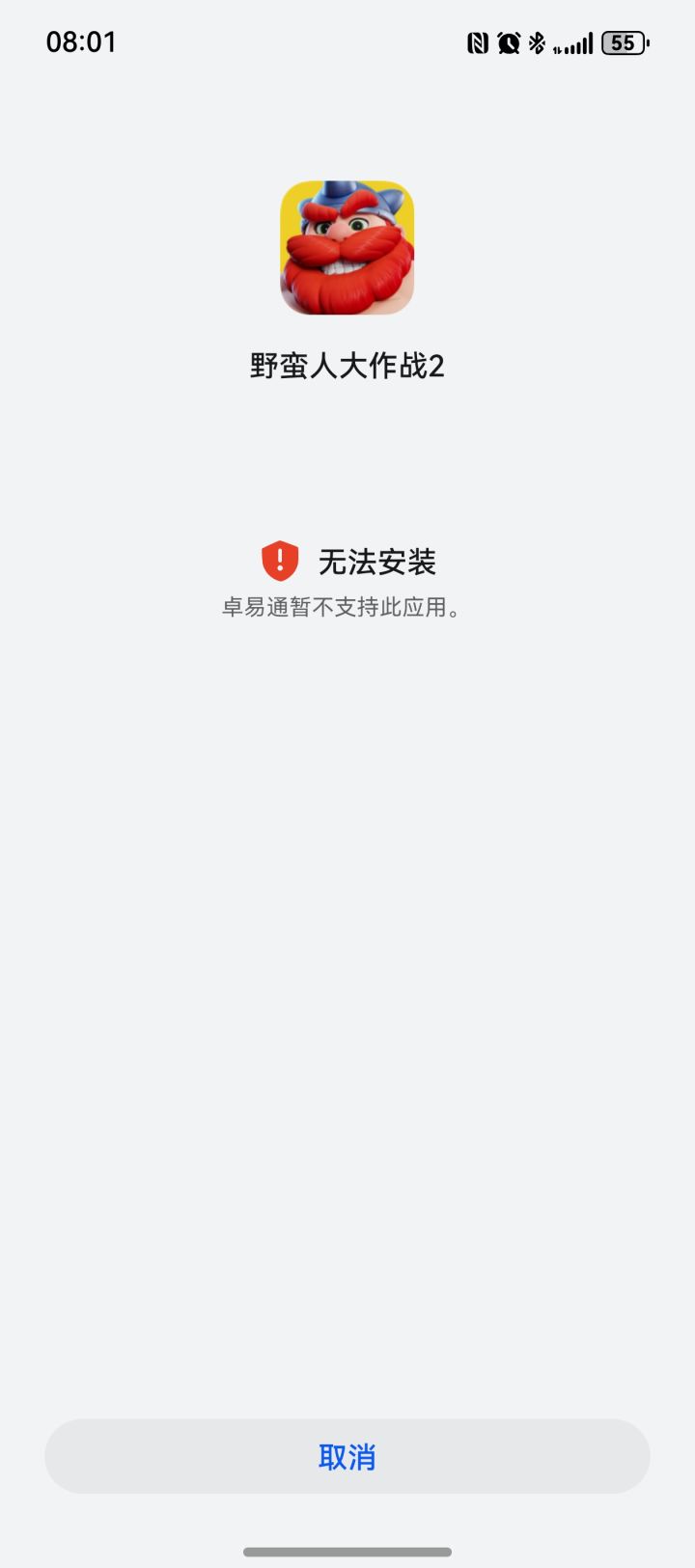
Task: Tap the NFC icon in status bar
Action: [479, 42]
